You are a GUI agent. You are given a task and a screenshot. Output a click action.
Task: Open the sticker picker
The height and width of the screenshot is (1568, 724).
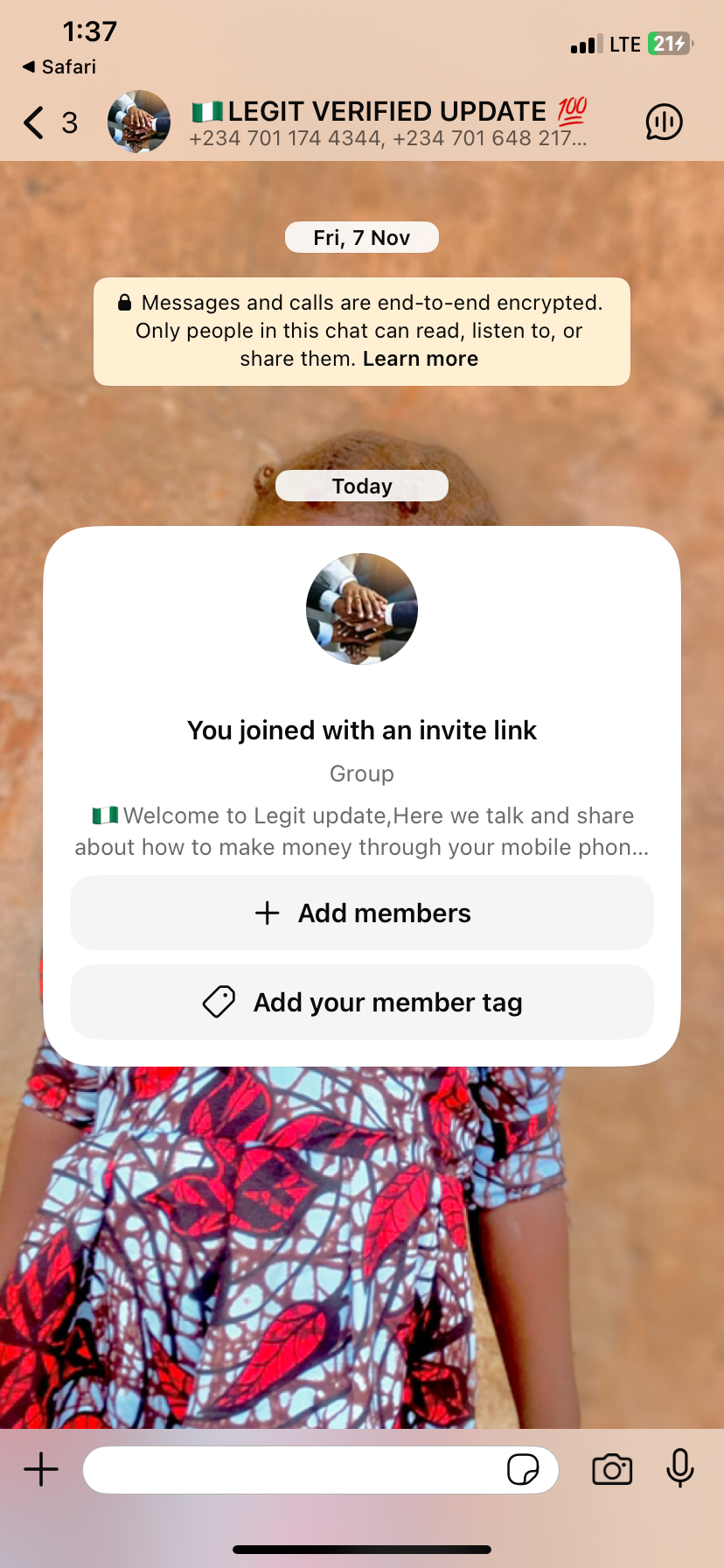523,1469
